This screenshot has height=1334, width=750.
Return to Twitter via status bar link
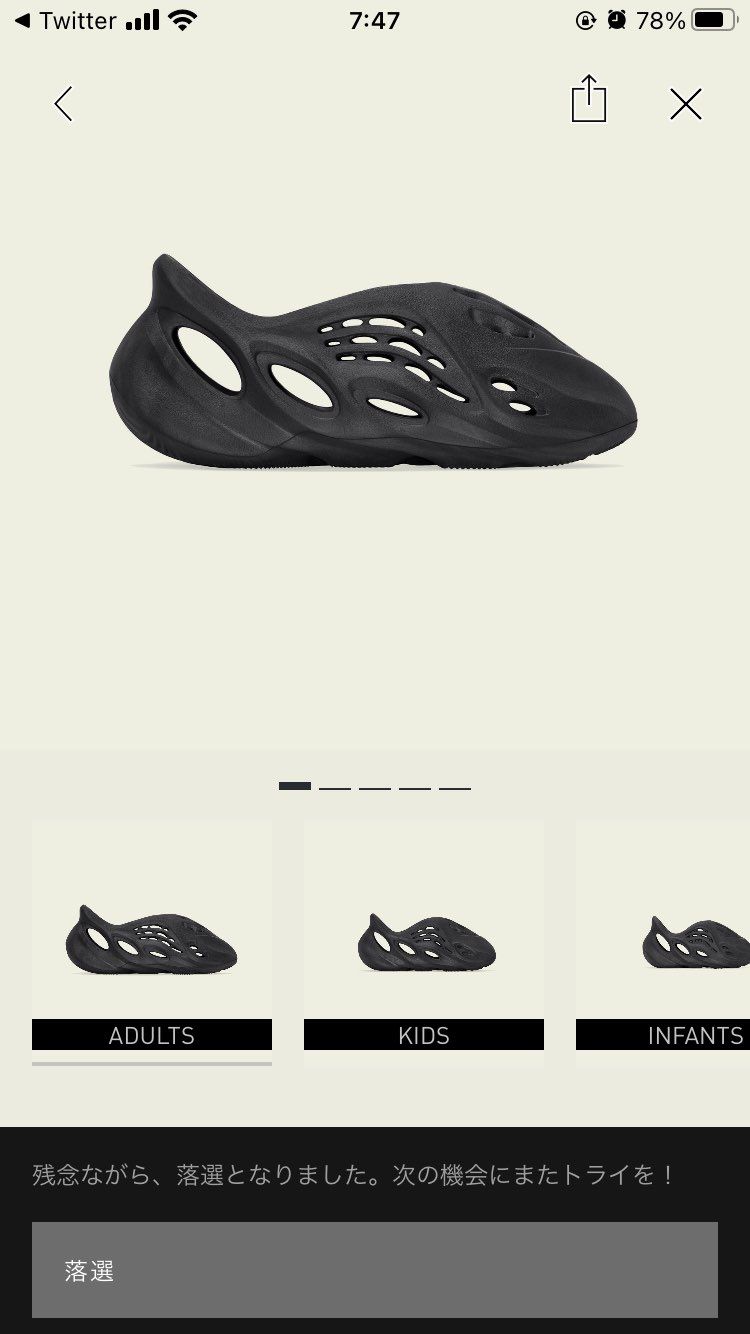tap(66, 20)
